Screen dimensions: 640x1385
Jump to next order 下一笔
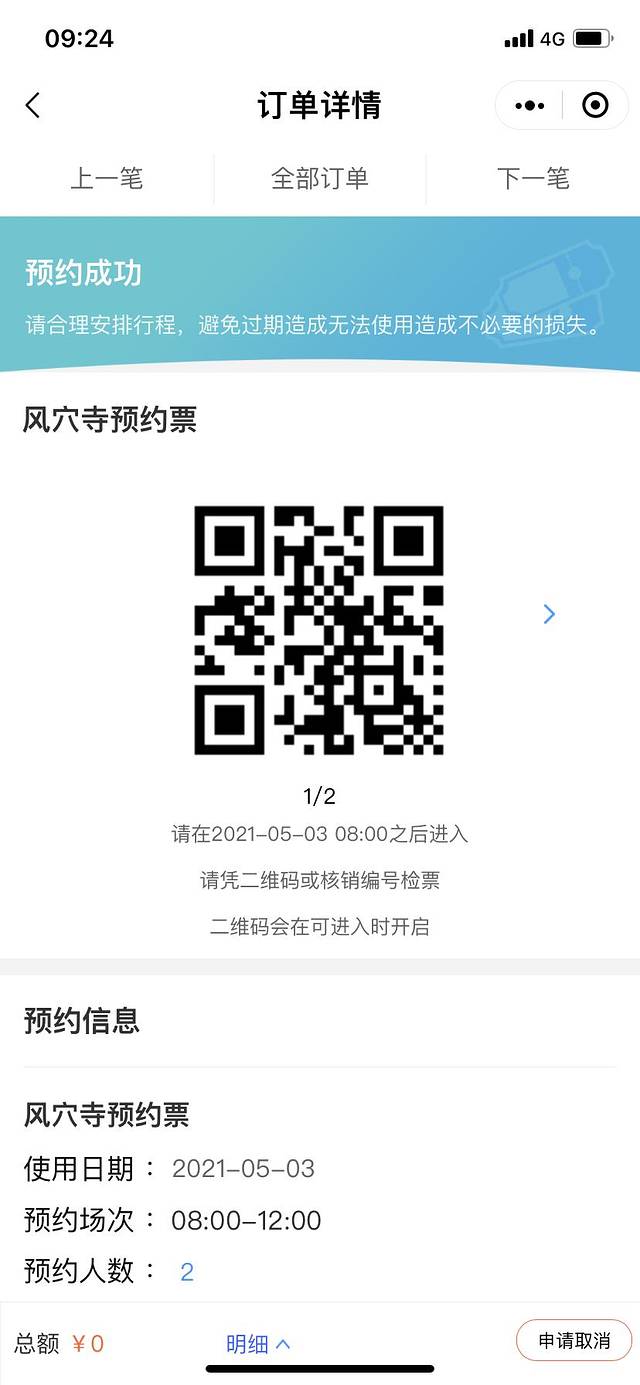click(533, 179)
